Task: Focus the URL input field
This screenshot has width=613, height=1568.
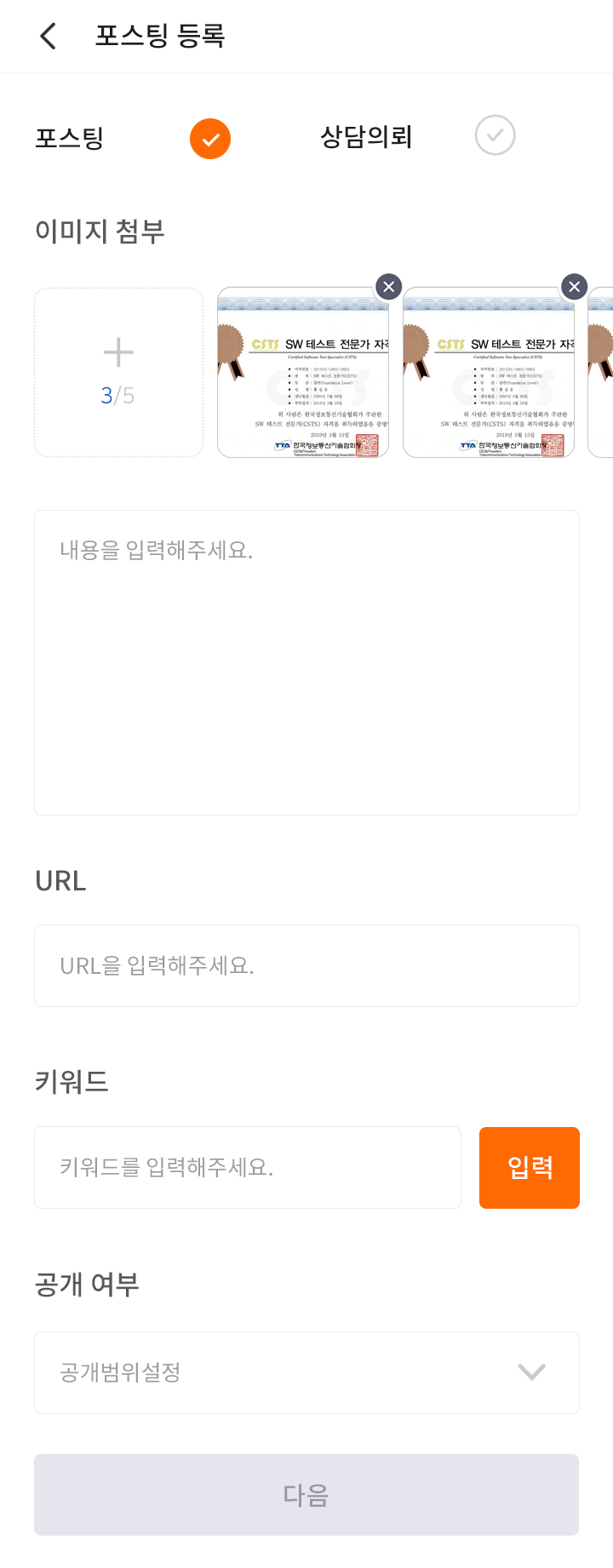Action: tap(306, 965)
